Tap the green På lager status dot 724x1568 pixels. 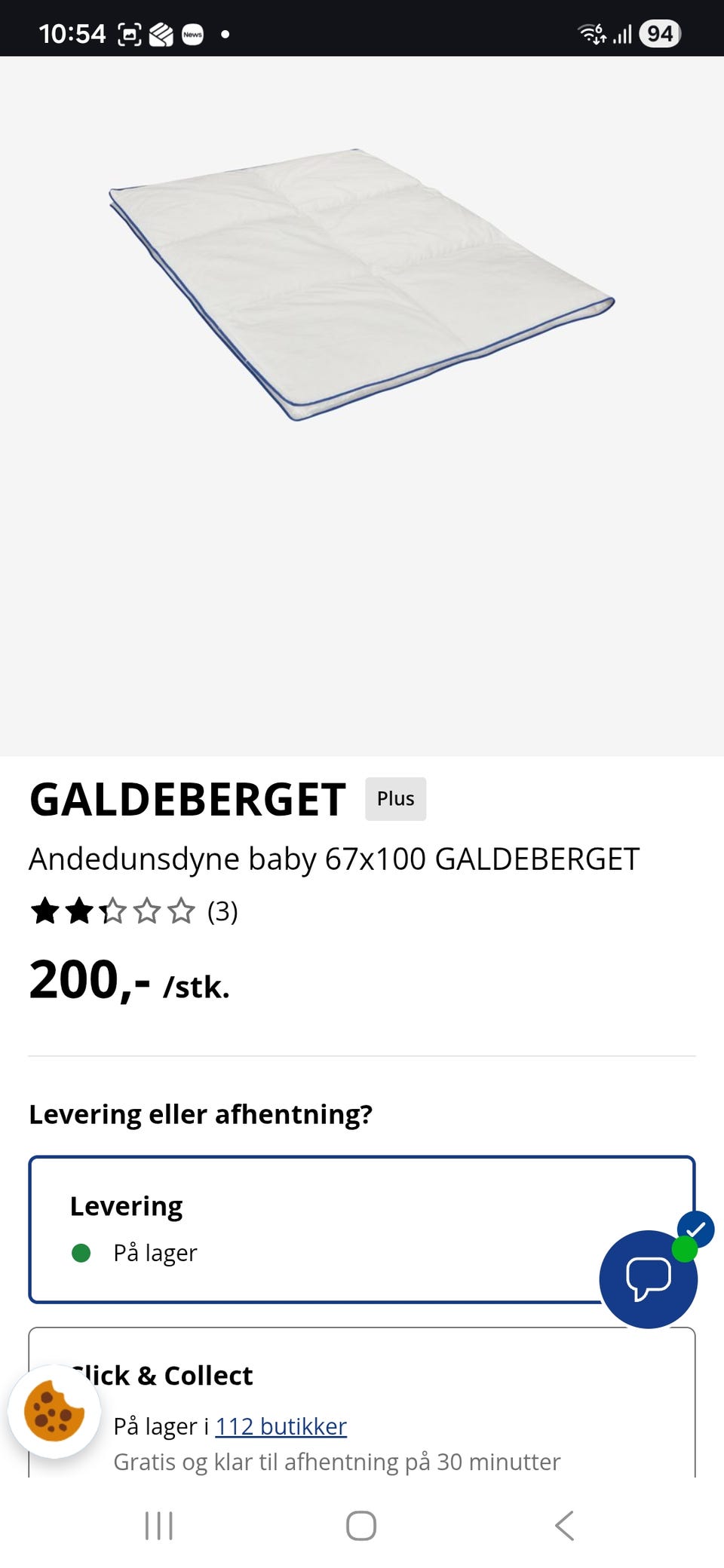click(x=82, y=1251)
